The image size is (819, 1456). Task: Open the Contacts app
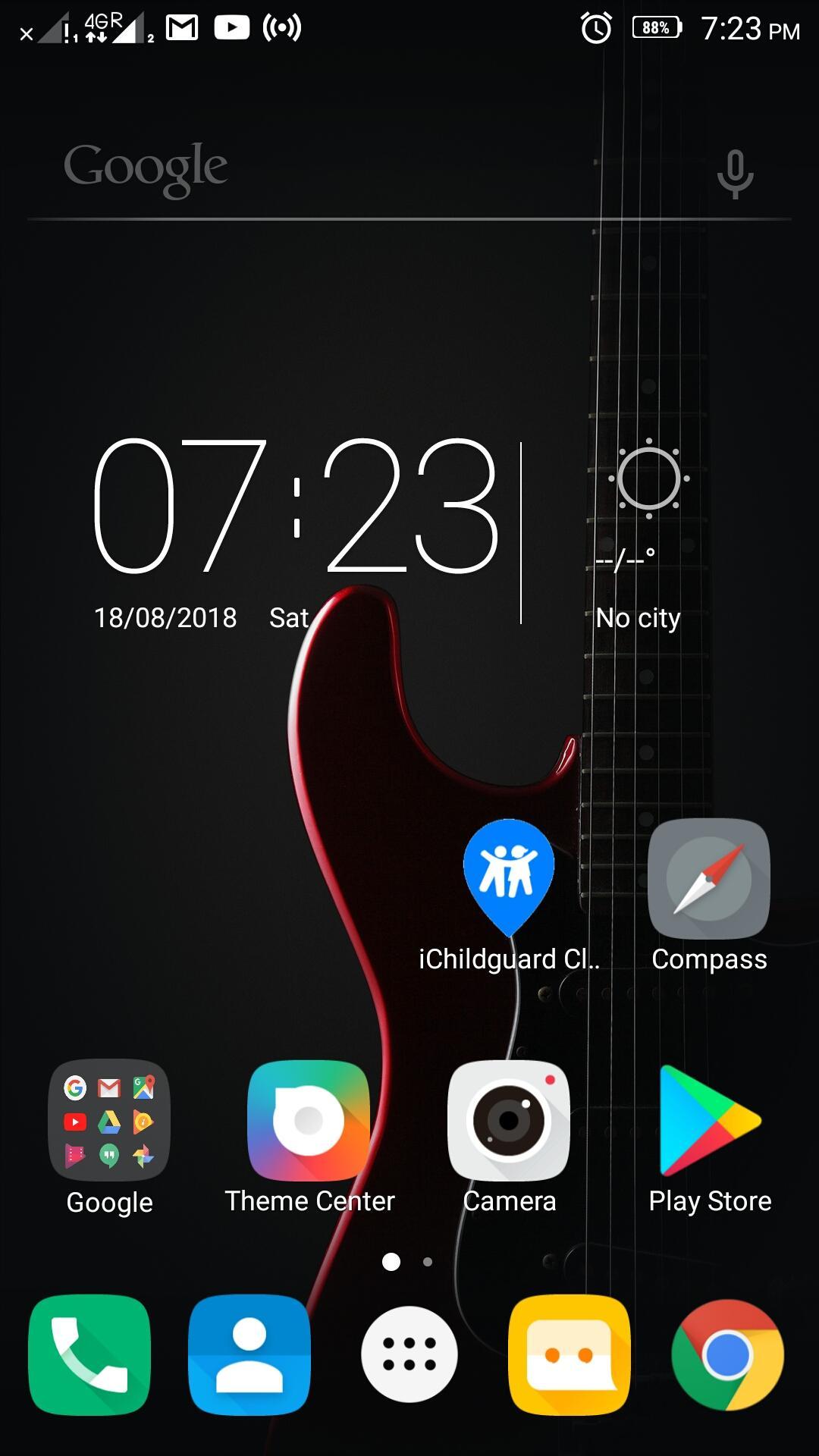click(x=249, y=1355)
